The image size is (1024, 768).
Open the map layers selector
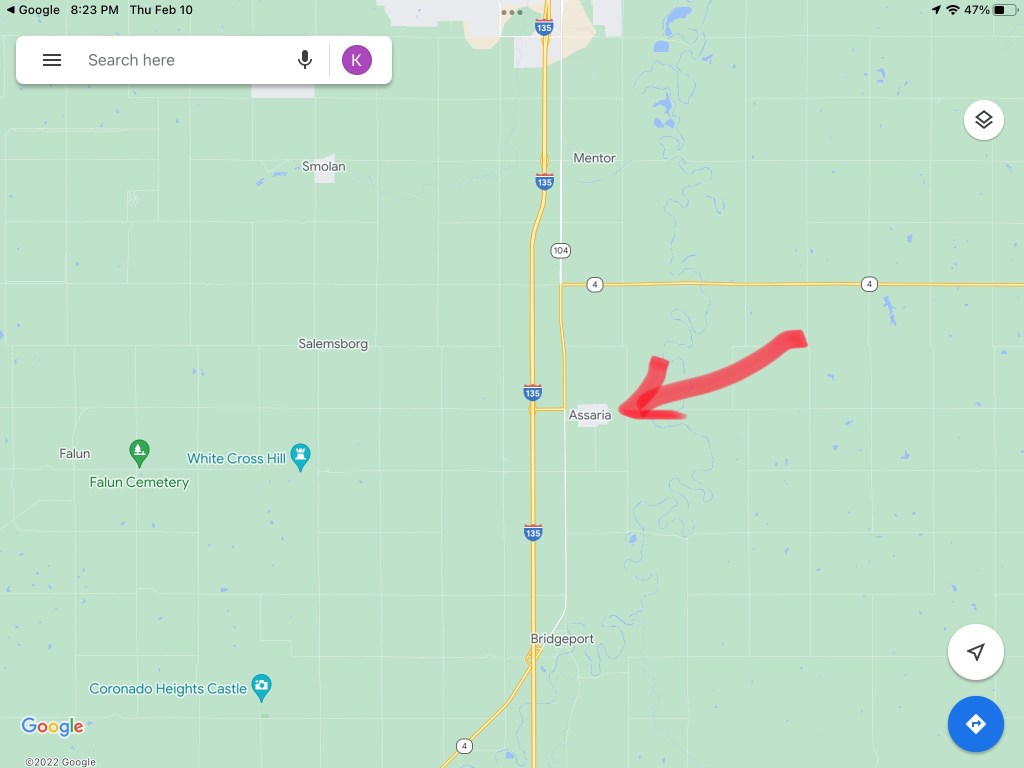point(983,120)
